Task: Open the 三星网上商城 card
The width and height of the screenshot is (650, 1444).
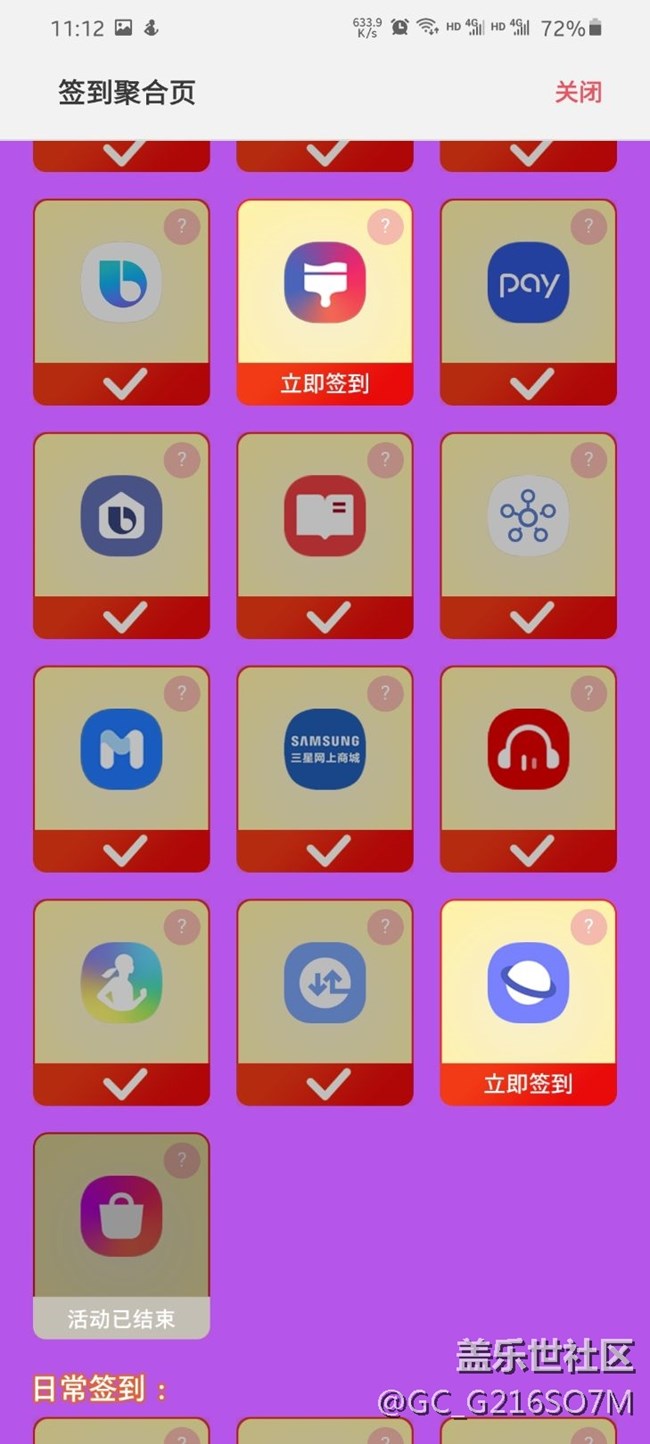Action: [x=324, y=749]
